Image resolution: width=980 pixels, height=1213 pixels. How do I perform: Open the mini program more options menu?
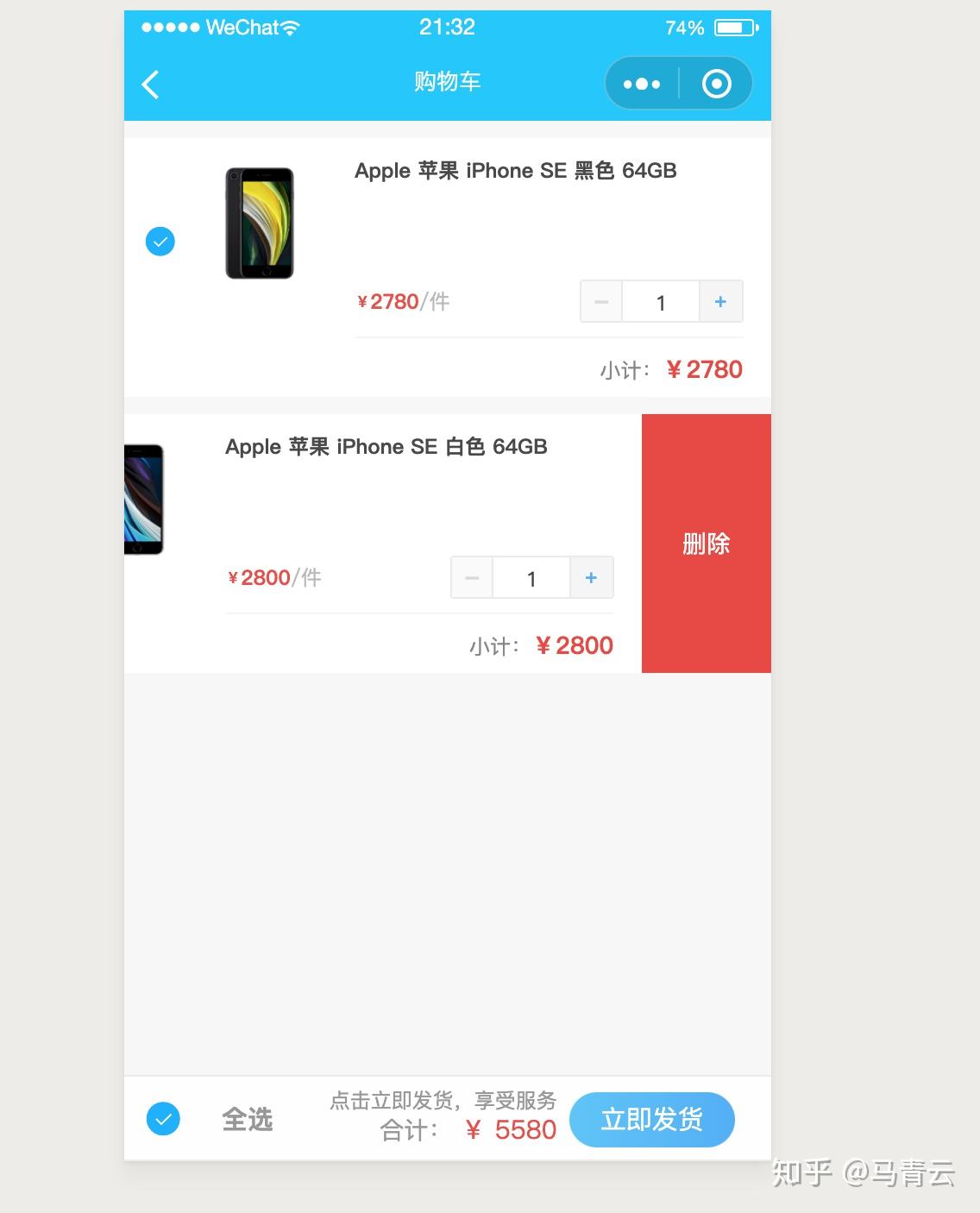click(642, 84)
